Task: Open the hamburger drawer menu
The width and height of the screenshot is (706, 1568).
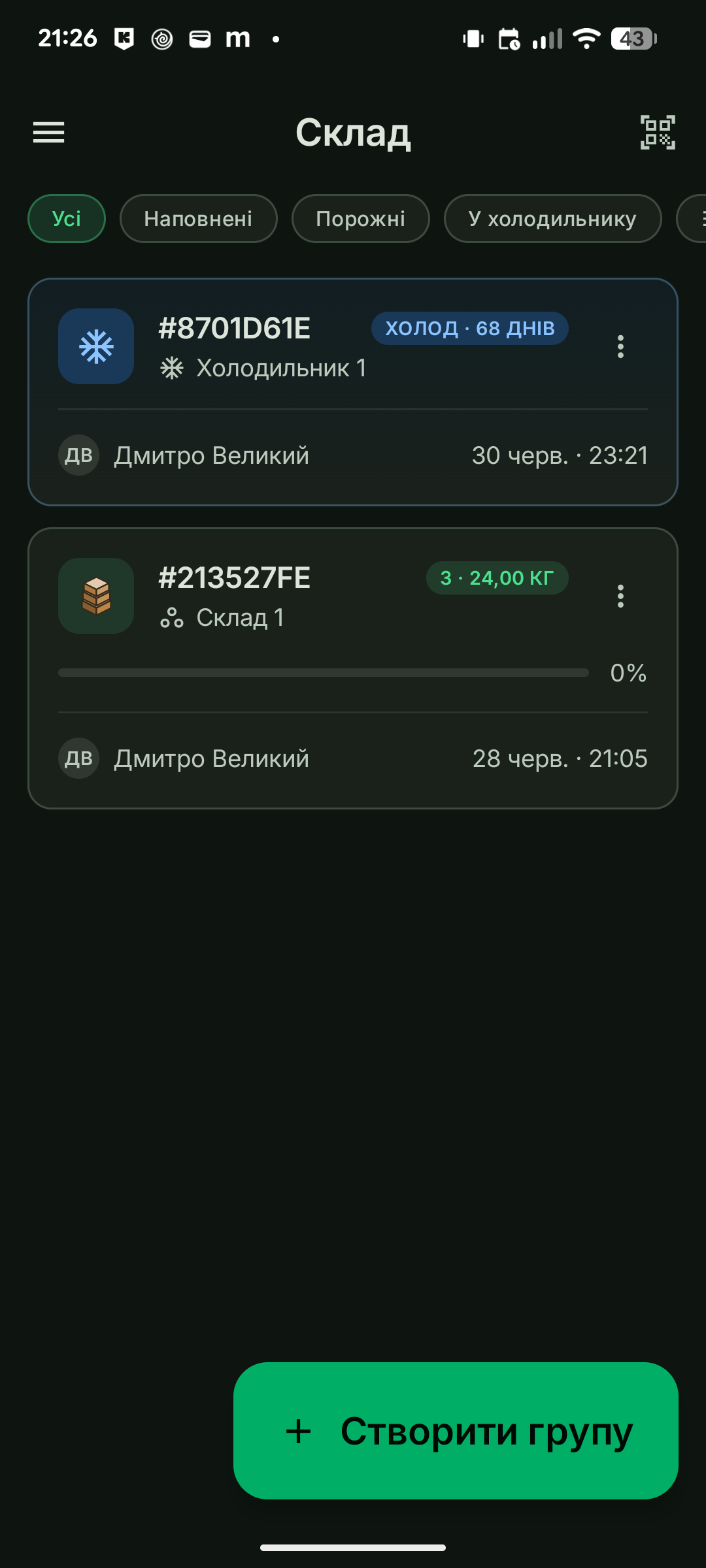Action: [x=49, y=133]
